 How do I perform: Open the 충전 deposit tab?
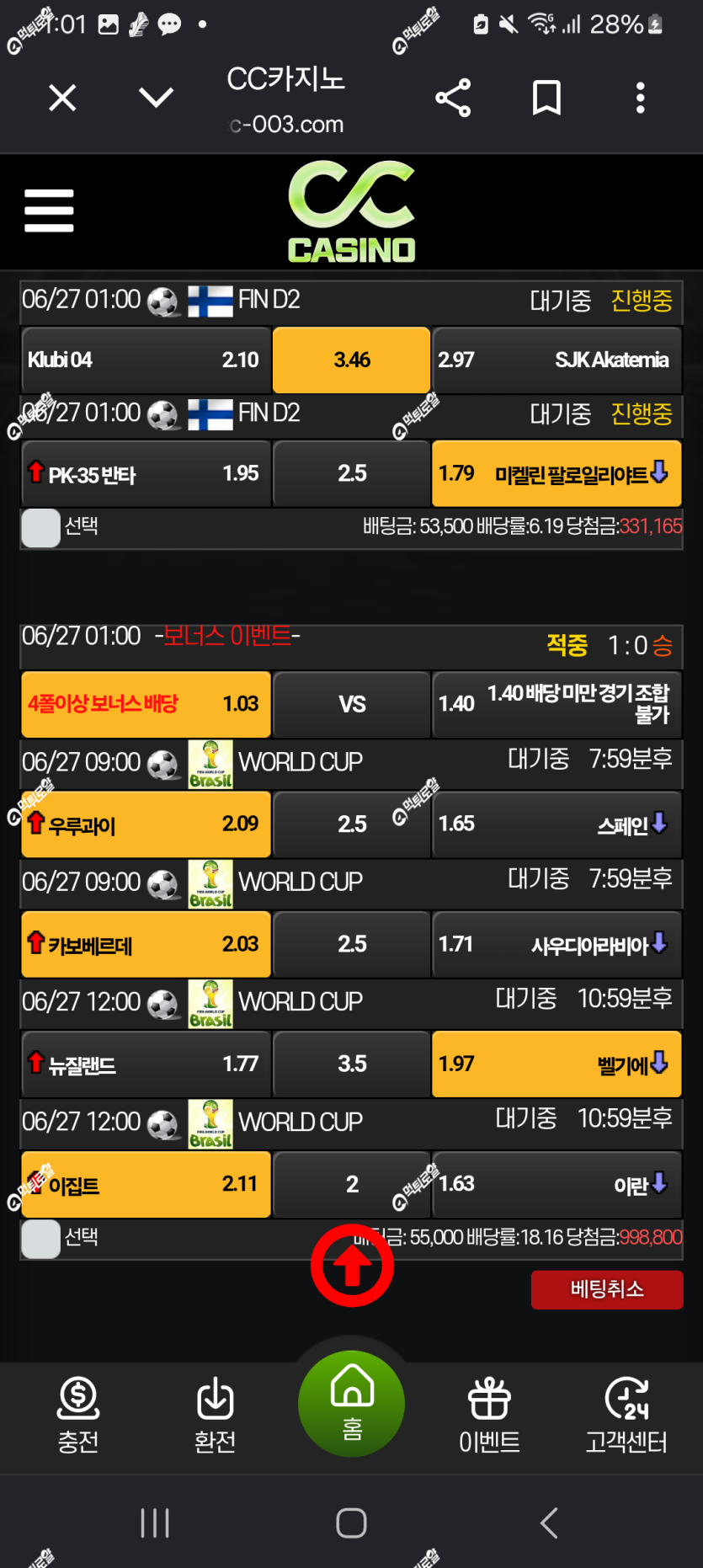pos(78,1415)
